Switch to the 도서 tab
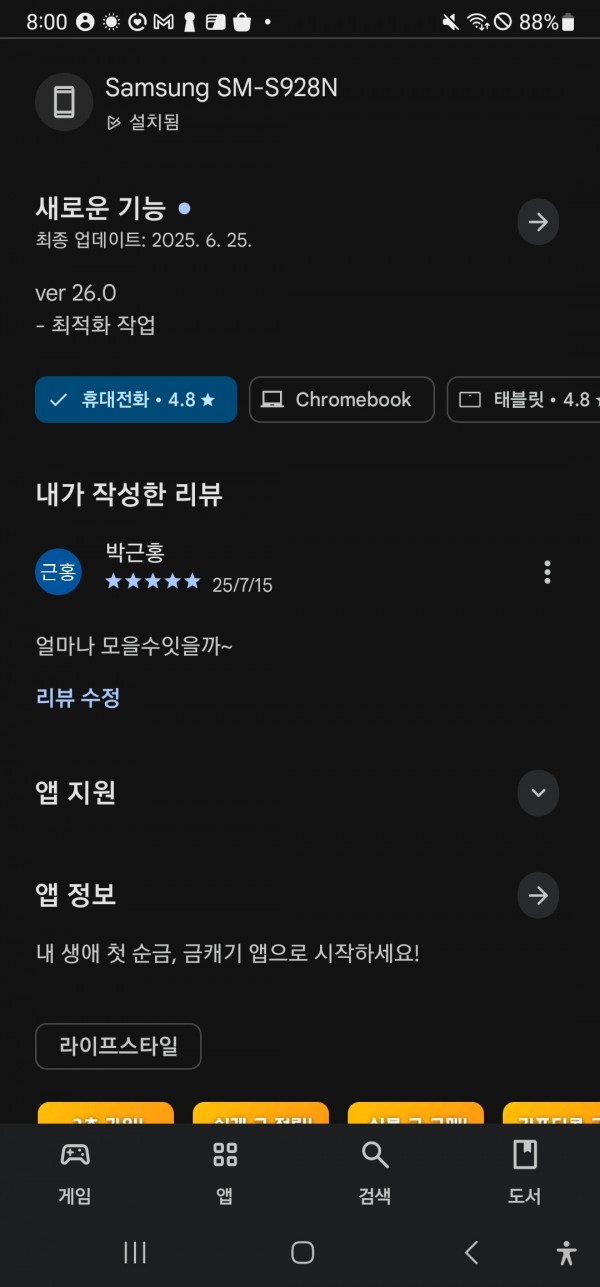 (525, 1172)
